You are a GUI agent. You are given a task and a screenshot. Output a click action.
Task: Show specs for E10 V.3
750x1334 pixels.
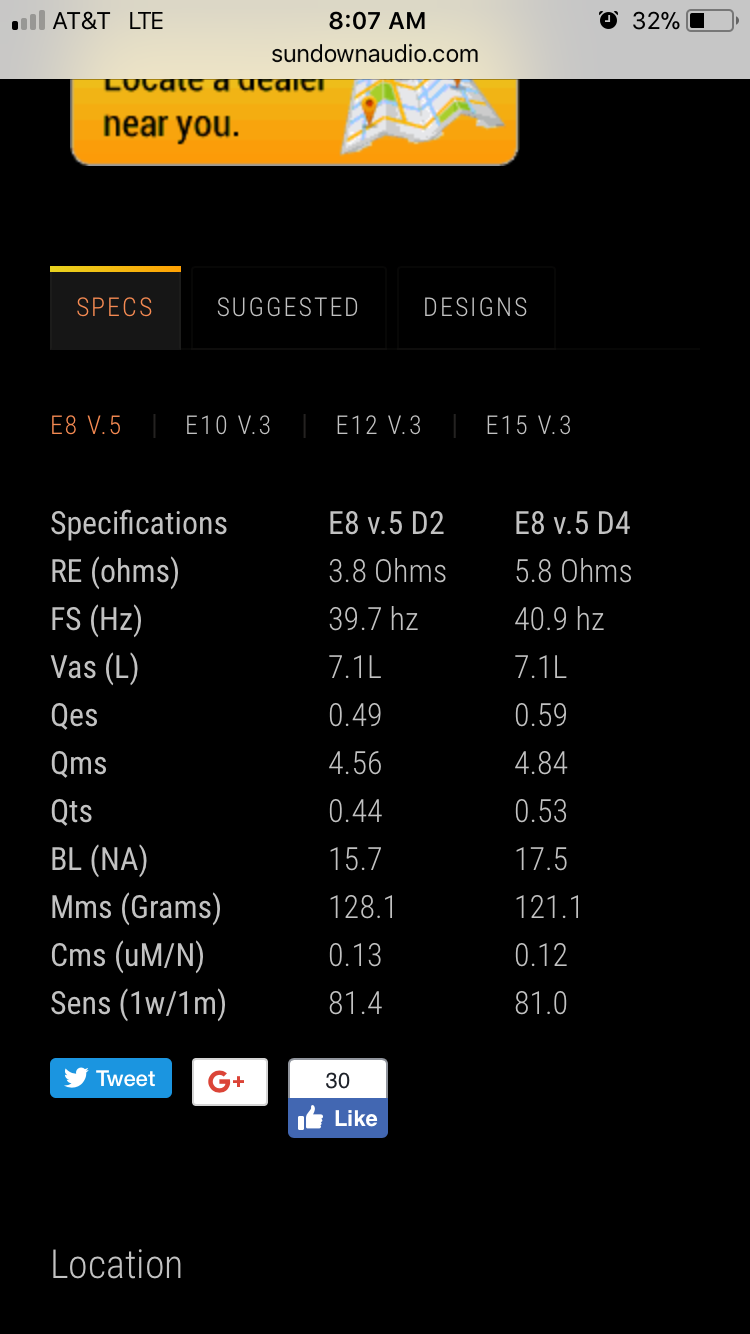[228, 426]
